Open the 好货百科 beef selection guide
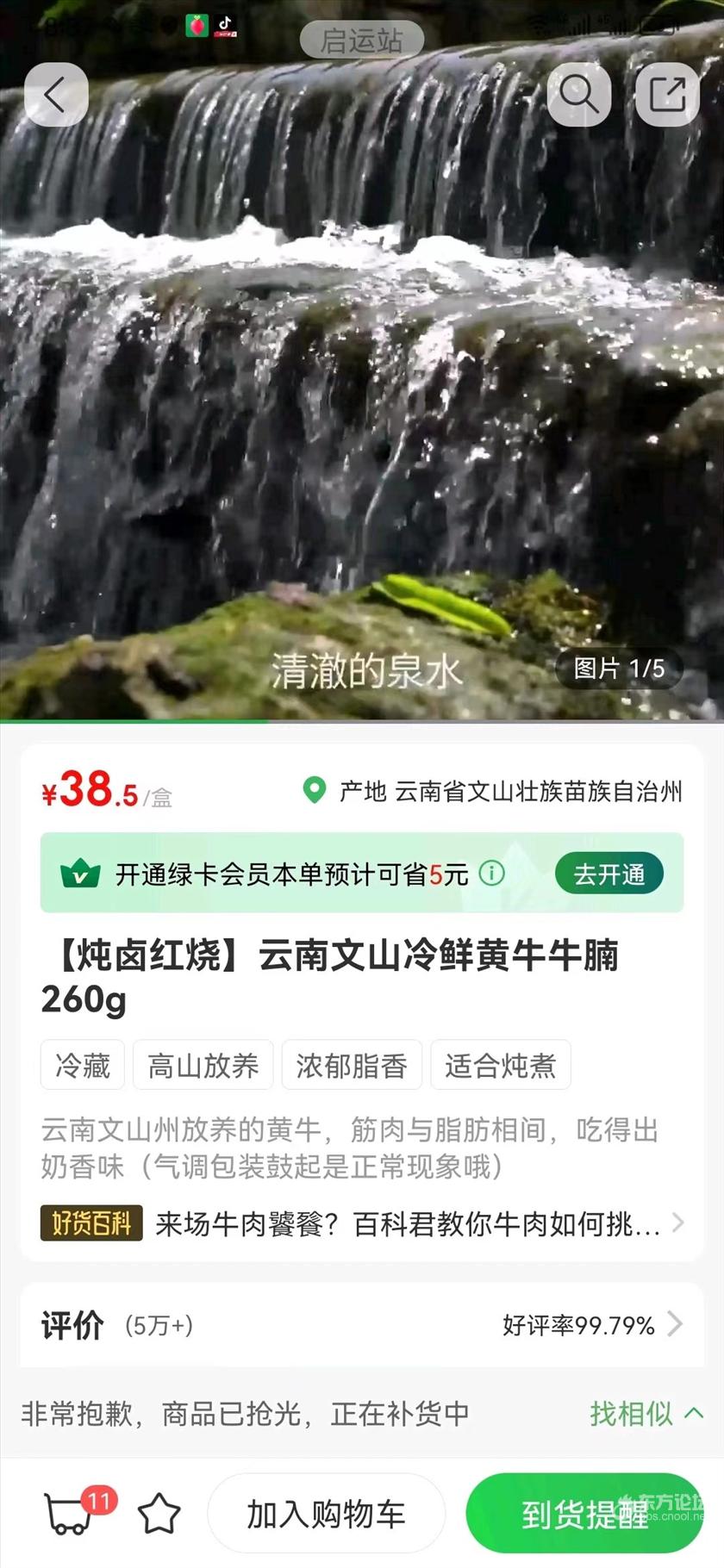Viewport: 724px width, 1568px height. [362, 1223]
